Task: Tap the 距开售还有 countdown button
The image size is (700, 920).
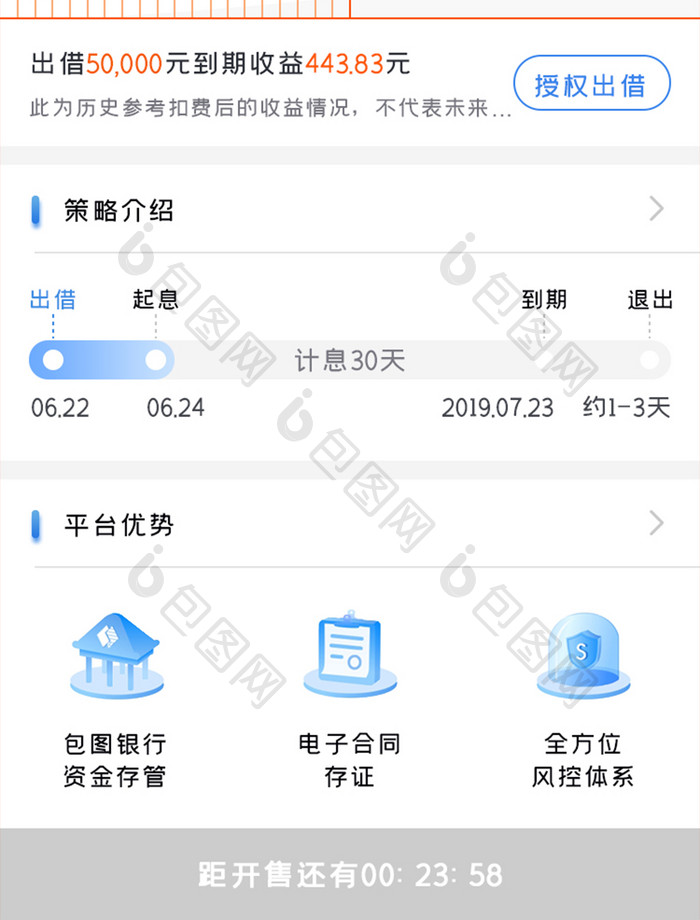Action: point(350,874)
